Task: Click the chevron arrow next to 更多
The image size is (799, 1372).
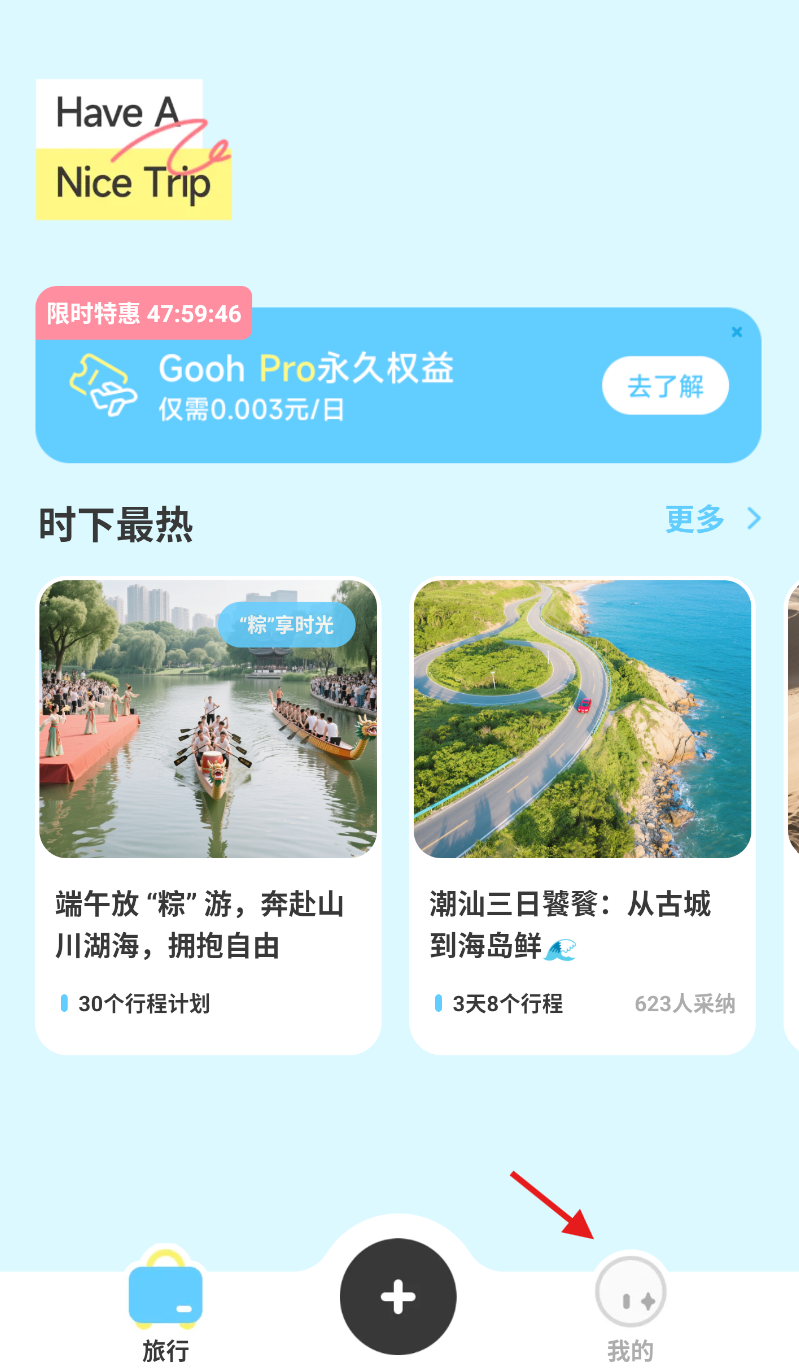Action: click(x=753, y=519)
